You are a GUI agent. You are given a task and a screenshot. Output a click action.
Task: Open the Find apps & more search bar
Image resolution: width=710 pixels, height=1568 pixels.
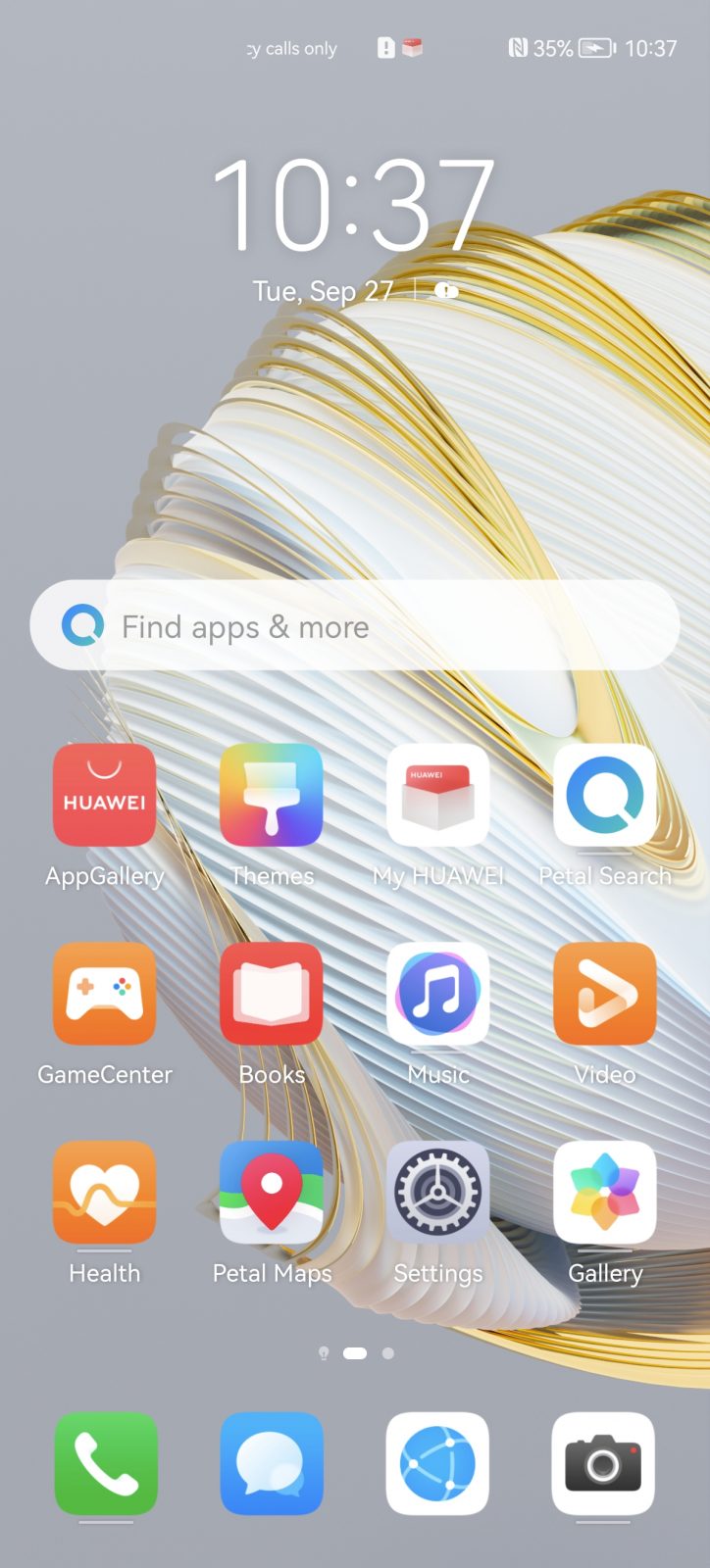(x=355, y=625)
